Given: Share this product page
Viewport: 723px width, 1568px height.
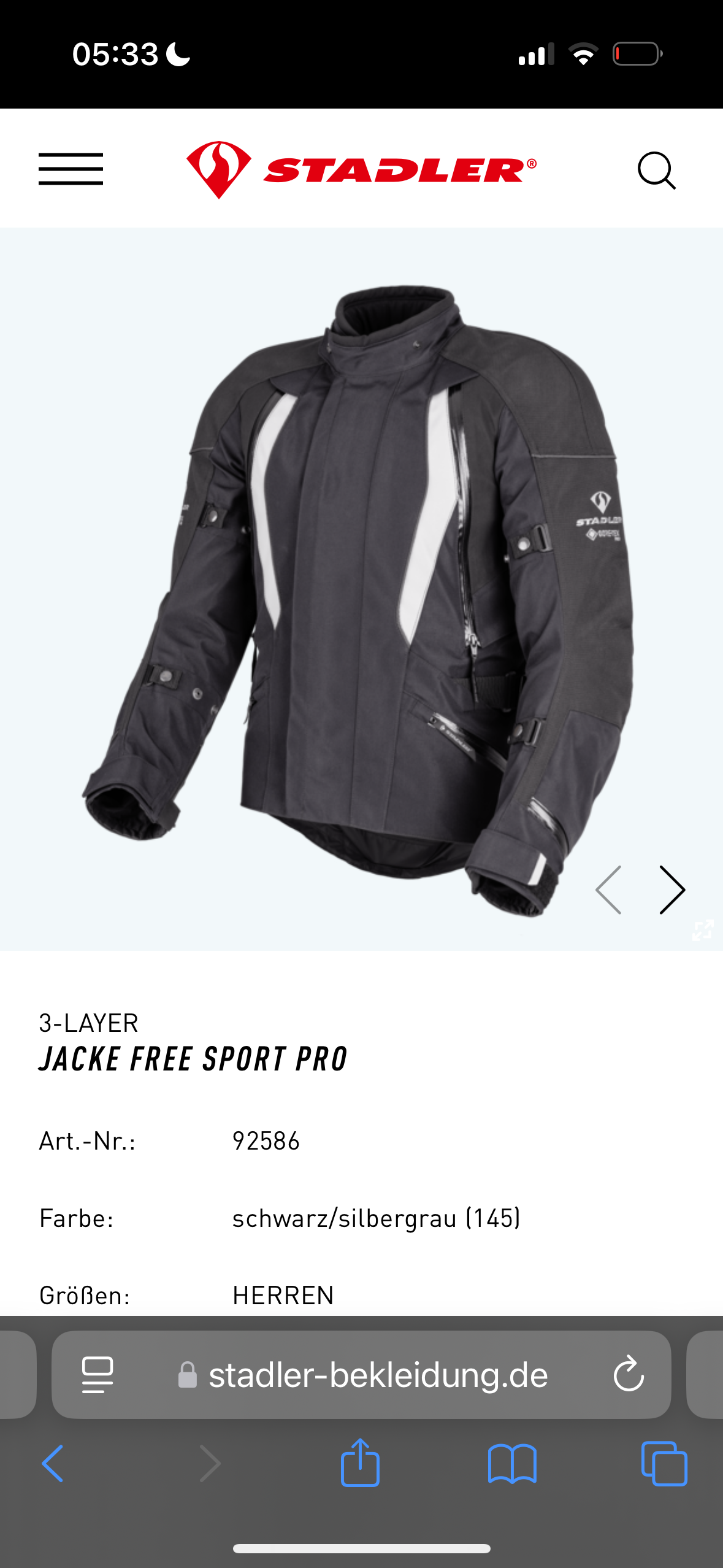Looking at the screenshot, I should (360, 1463).
